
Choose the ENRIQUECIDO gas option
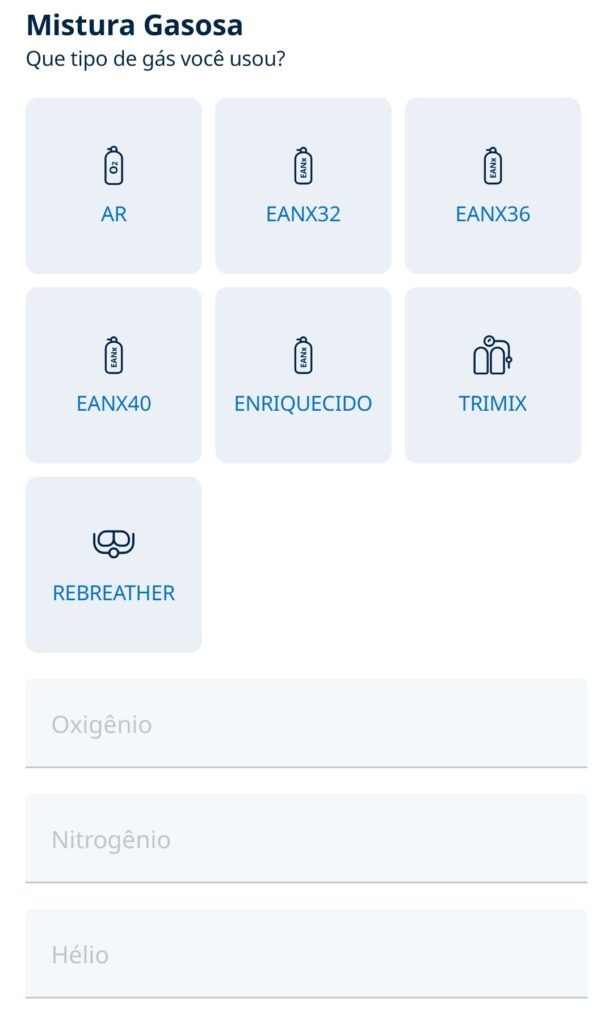(303, 375)
